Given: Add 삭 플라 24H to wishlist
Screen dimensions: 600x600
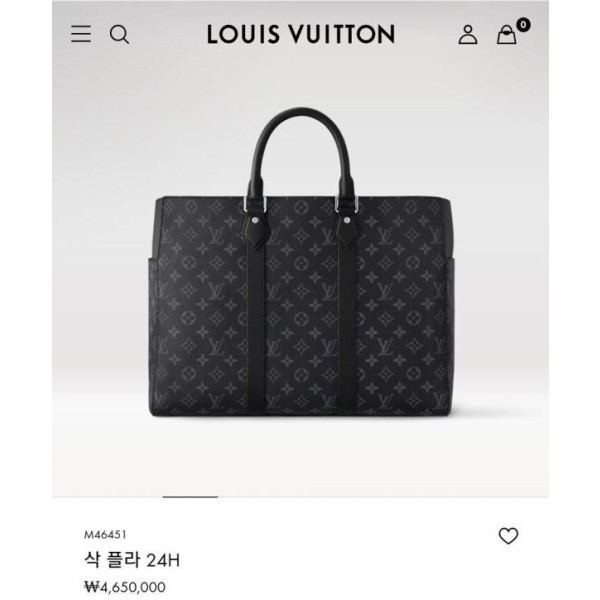Looking at the screenshot, I should (508, 537).
